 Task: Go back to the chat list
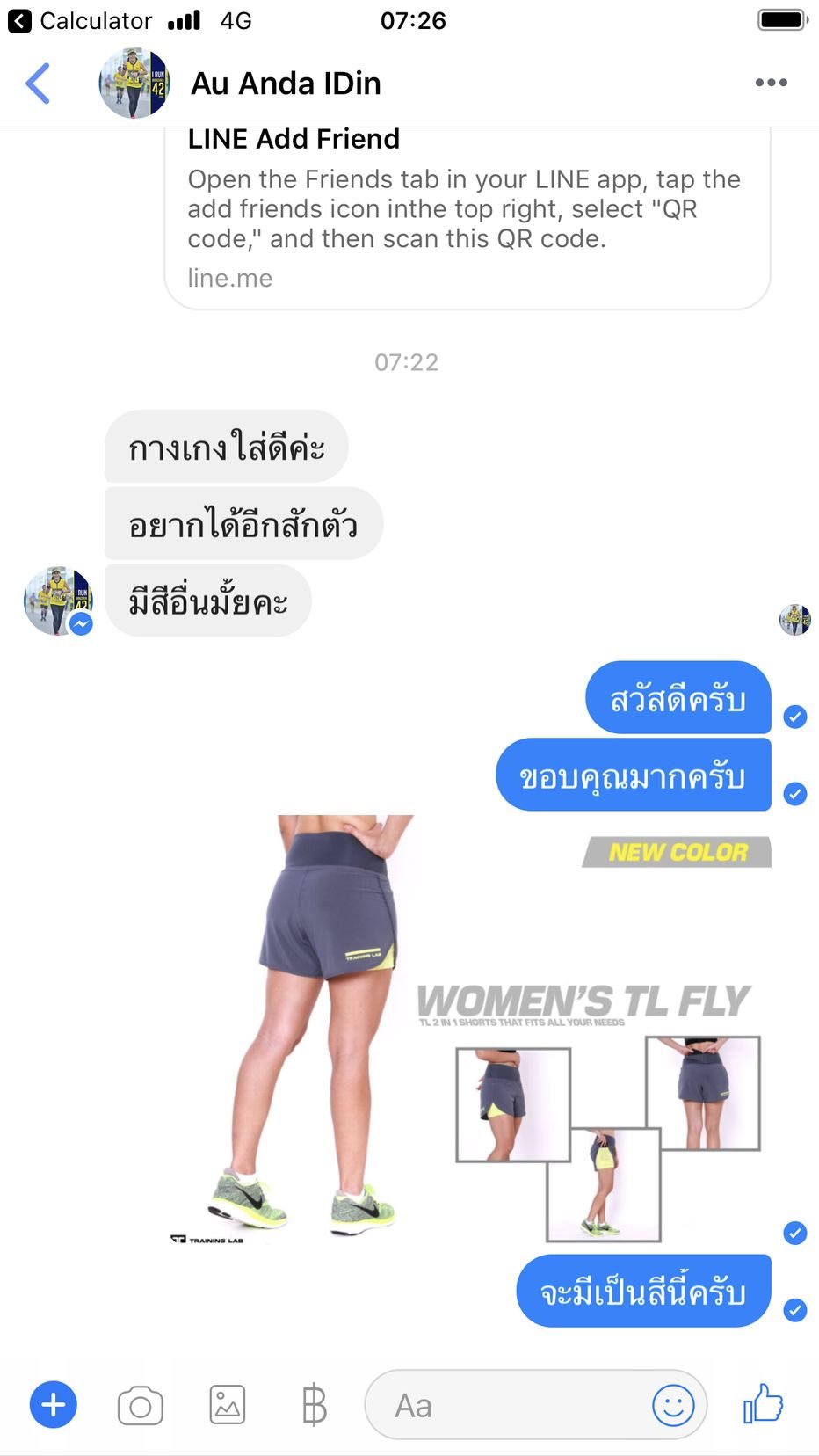coord(38,84)
